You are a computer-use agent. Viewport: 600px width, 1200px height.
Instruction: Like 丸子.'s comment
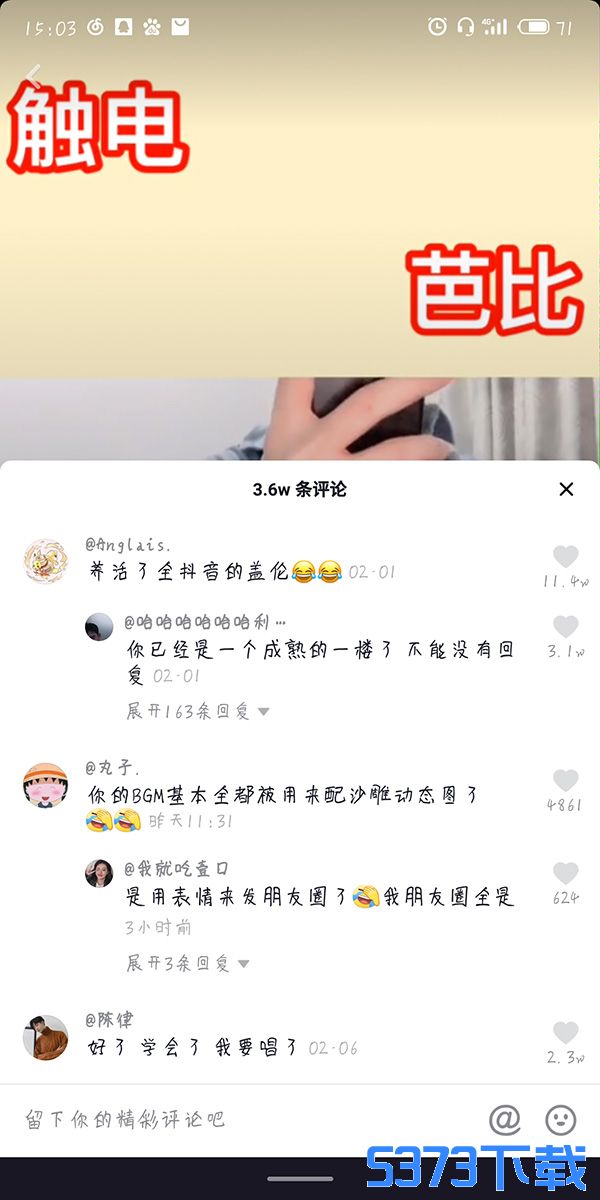coord(566,781)
